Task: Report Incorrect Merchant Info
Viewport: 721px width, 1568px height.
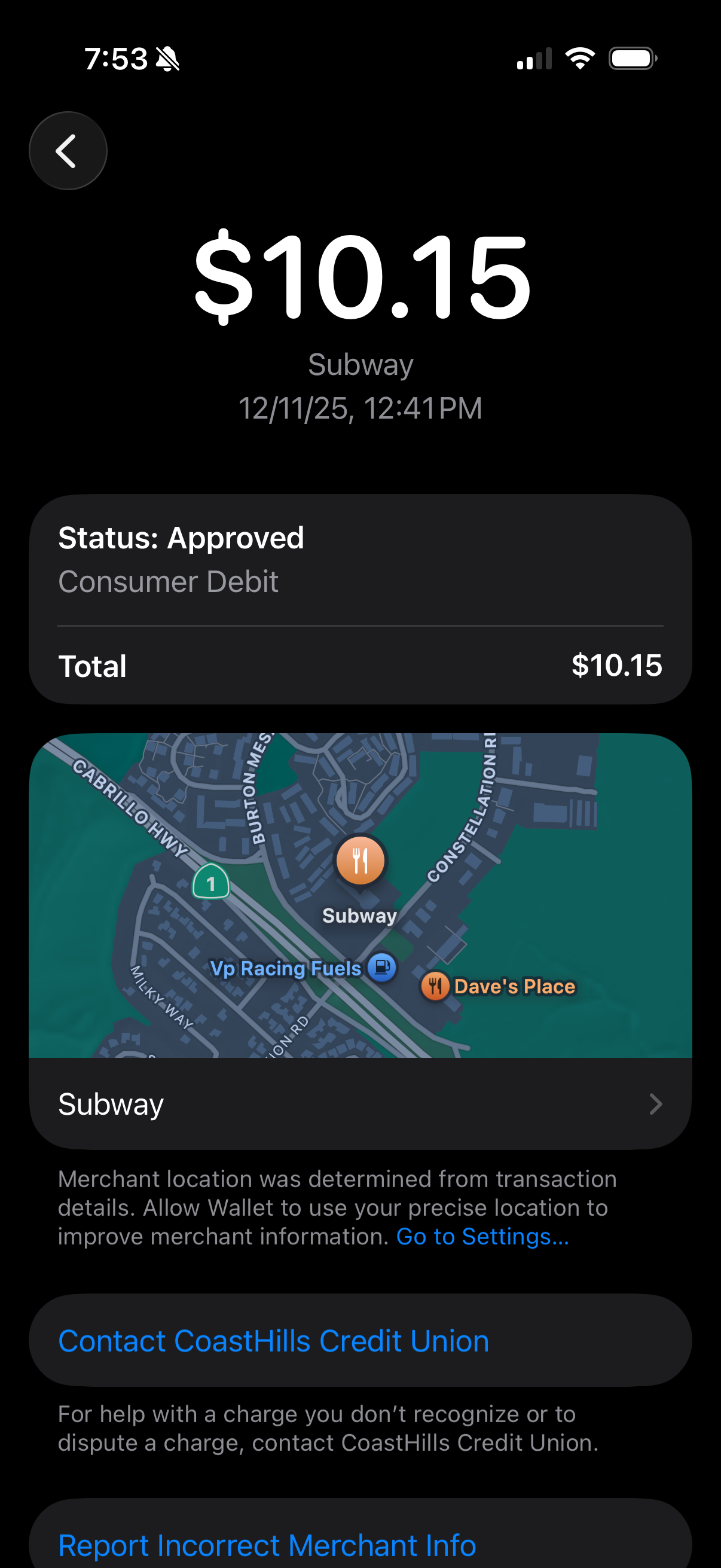Action: [268, 1544]
